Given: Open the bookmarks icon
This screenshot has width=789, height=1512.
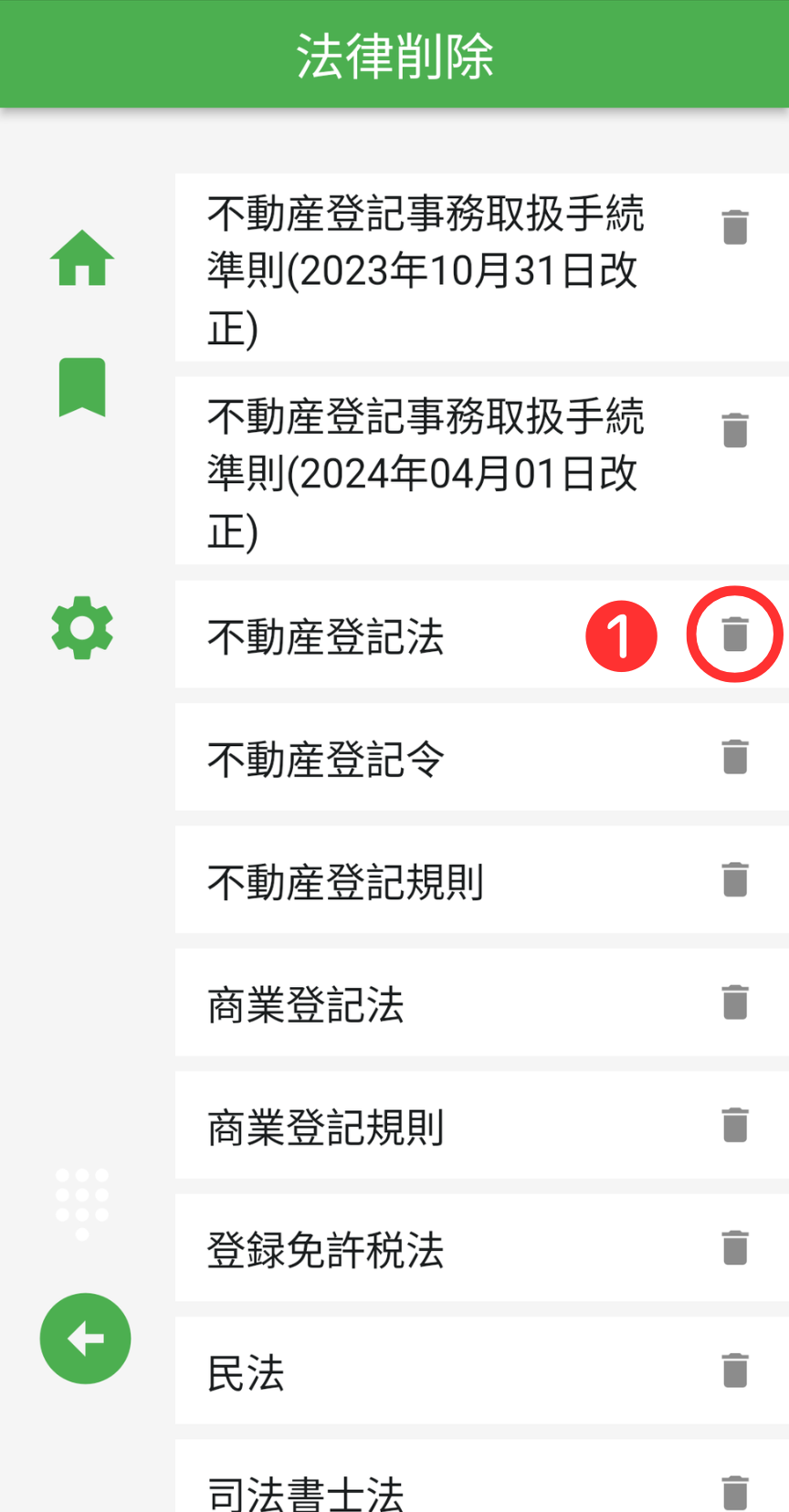Looking at the screenshot, I should click(x=82, y=387).
